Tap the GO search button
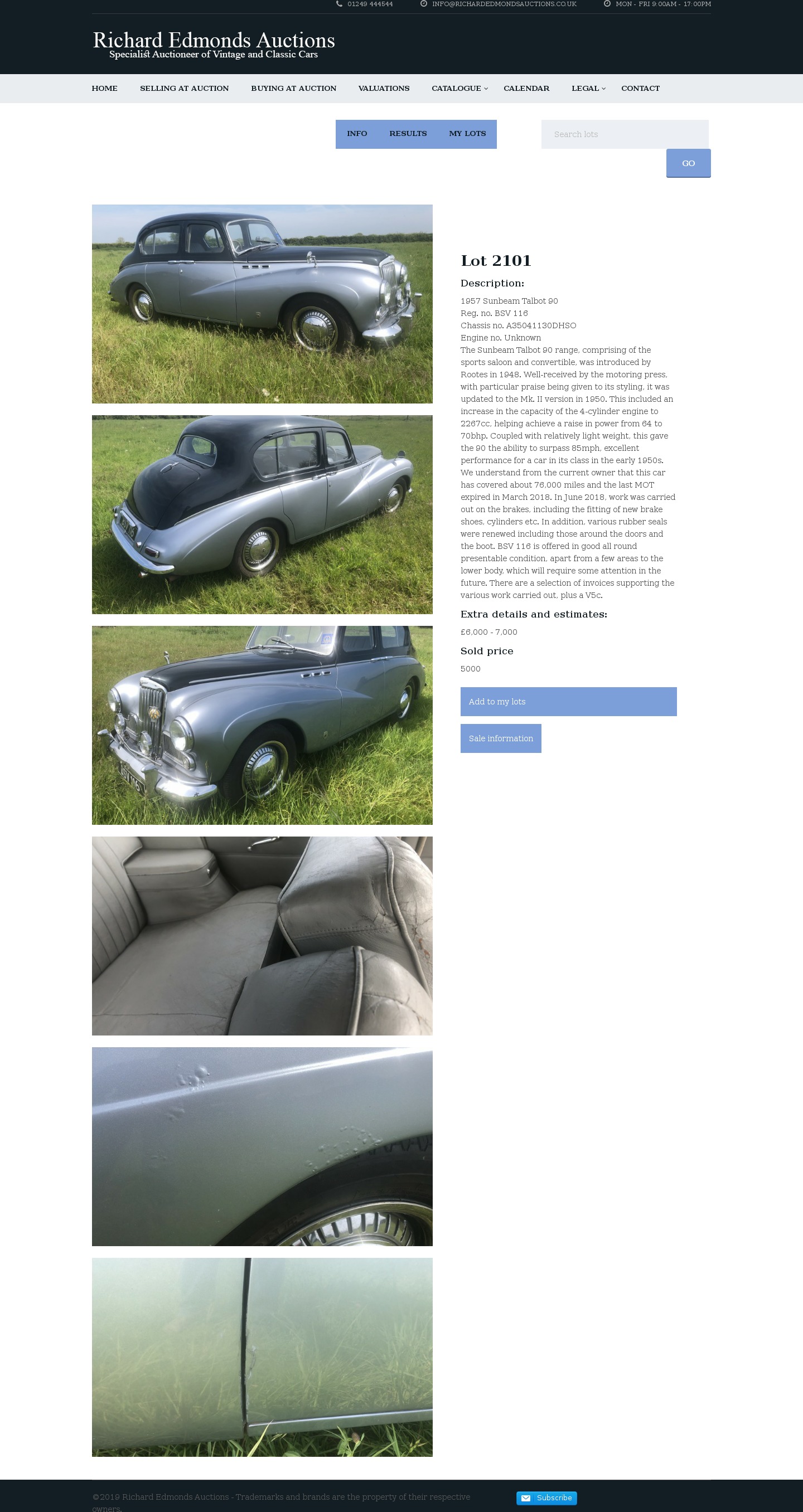 688,163
